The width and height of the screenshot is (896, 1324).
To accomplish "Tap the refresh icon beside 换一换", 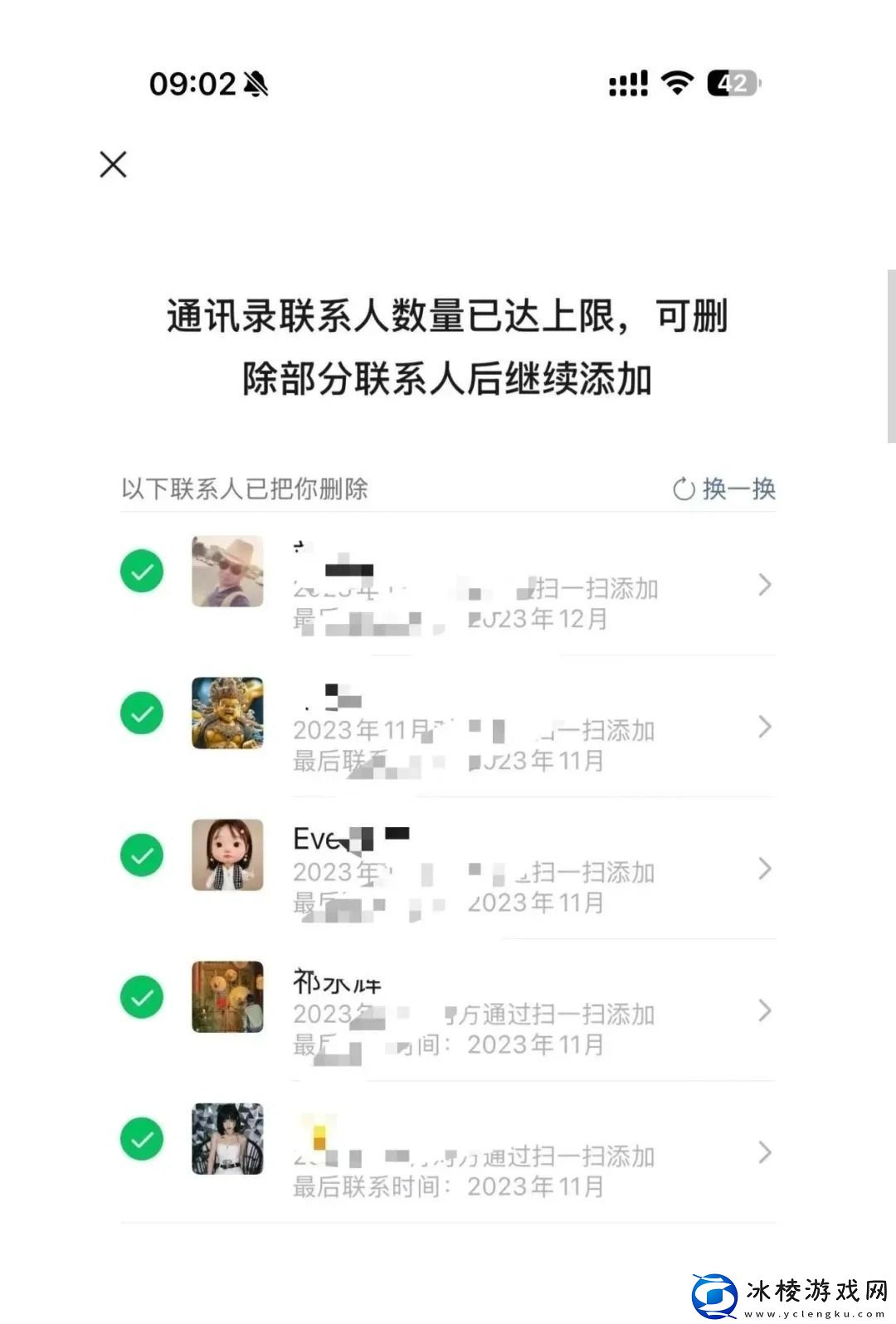I will (684, 489).
